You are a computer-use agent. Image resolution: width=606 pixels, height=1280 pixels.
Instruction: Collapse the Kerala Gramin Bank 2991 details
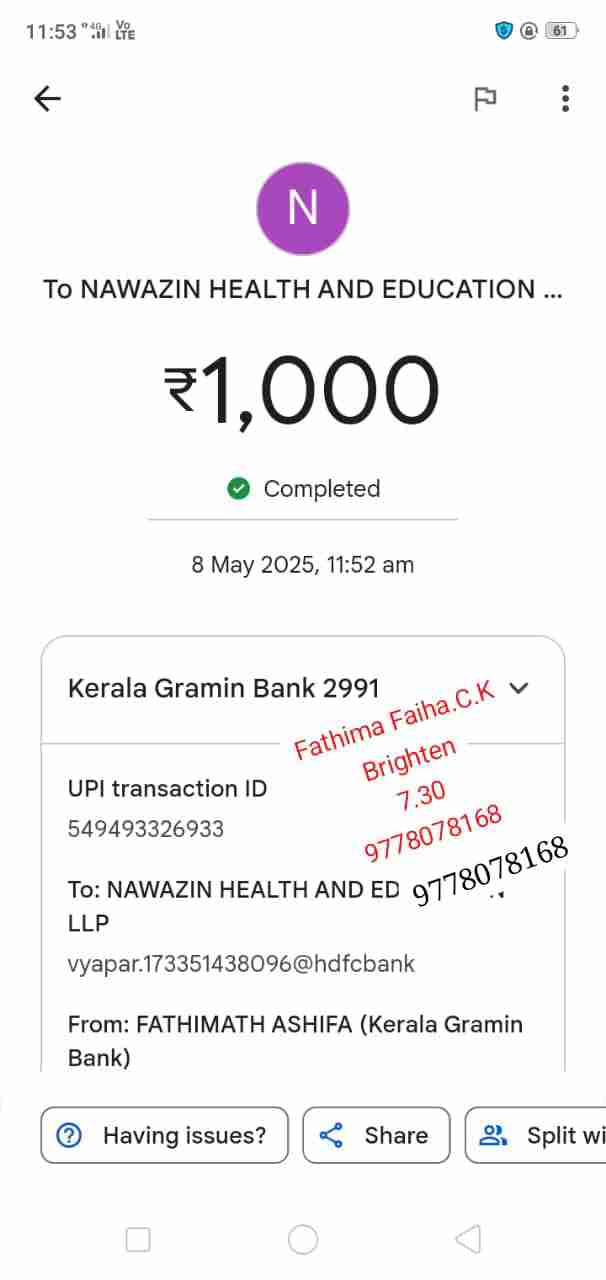click(518, 688)
